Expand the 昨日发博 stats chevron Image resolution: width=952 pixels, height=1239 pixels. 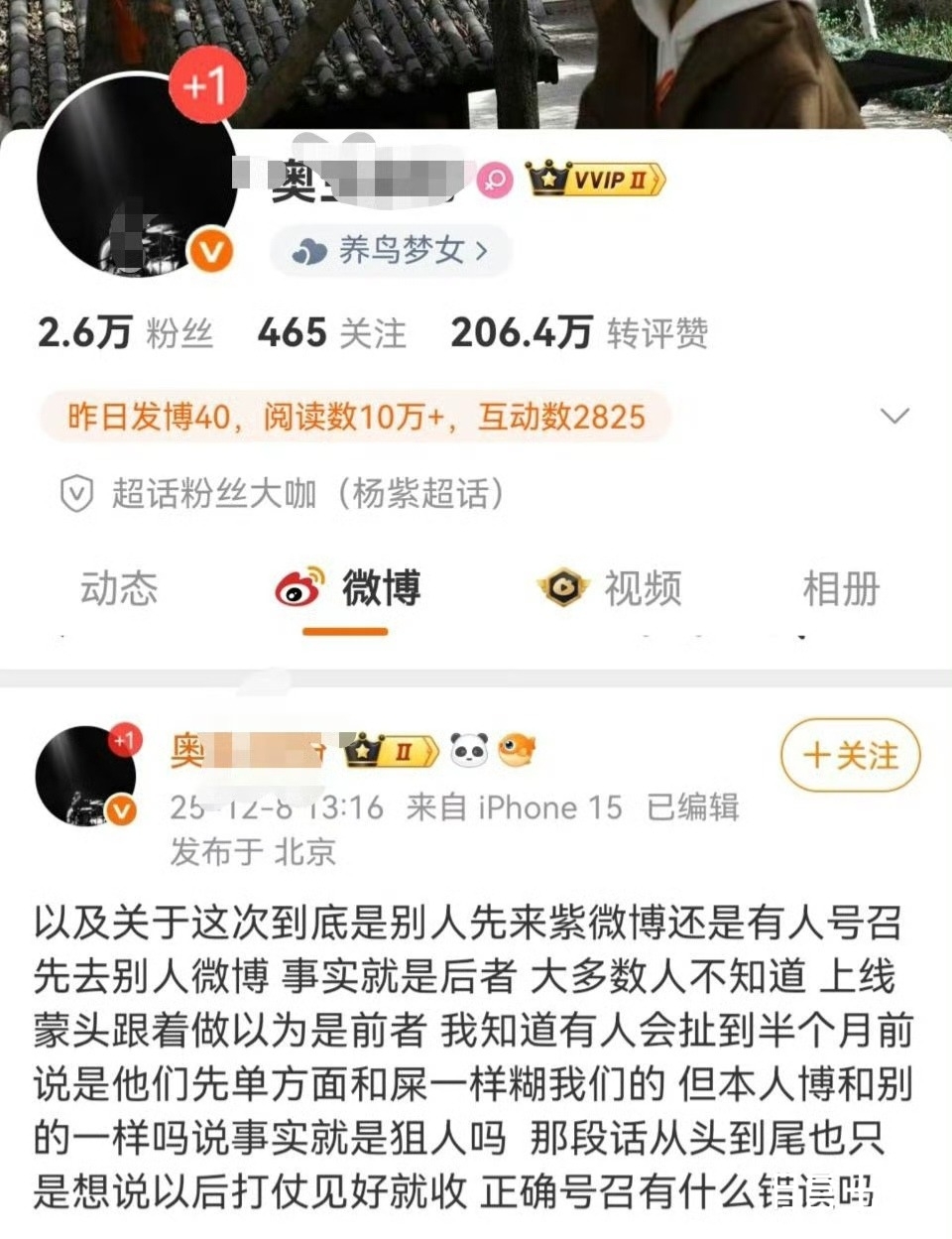click(x=894, y=416)
